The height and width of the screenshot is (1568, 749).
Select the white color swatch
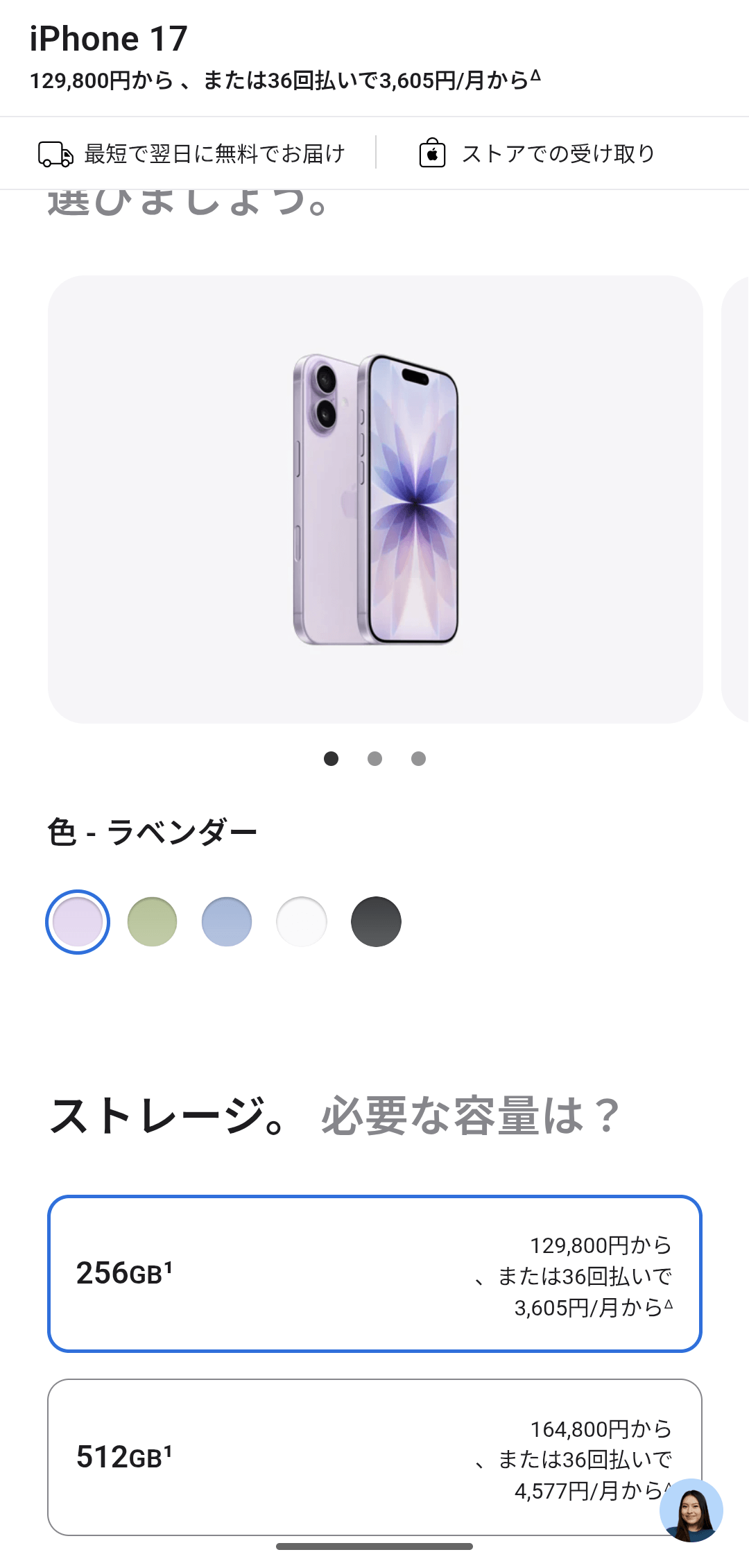pos(302,921)
